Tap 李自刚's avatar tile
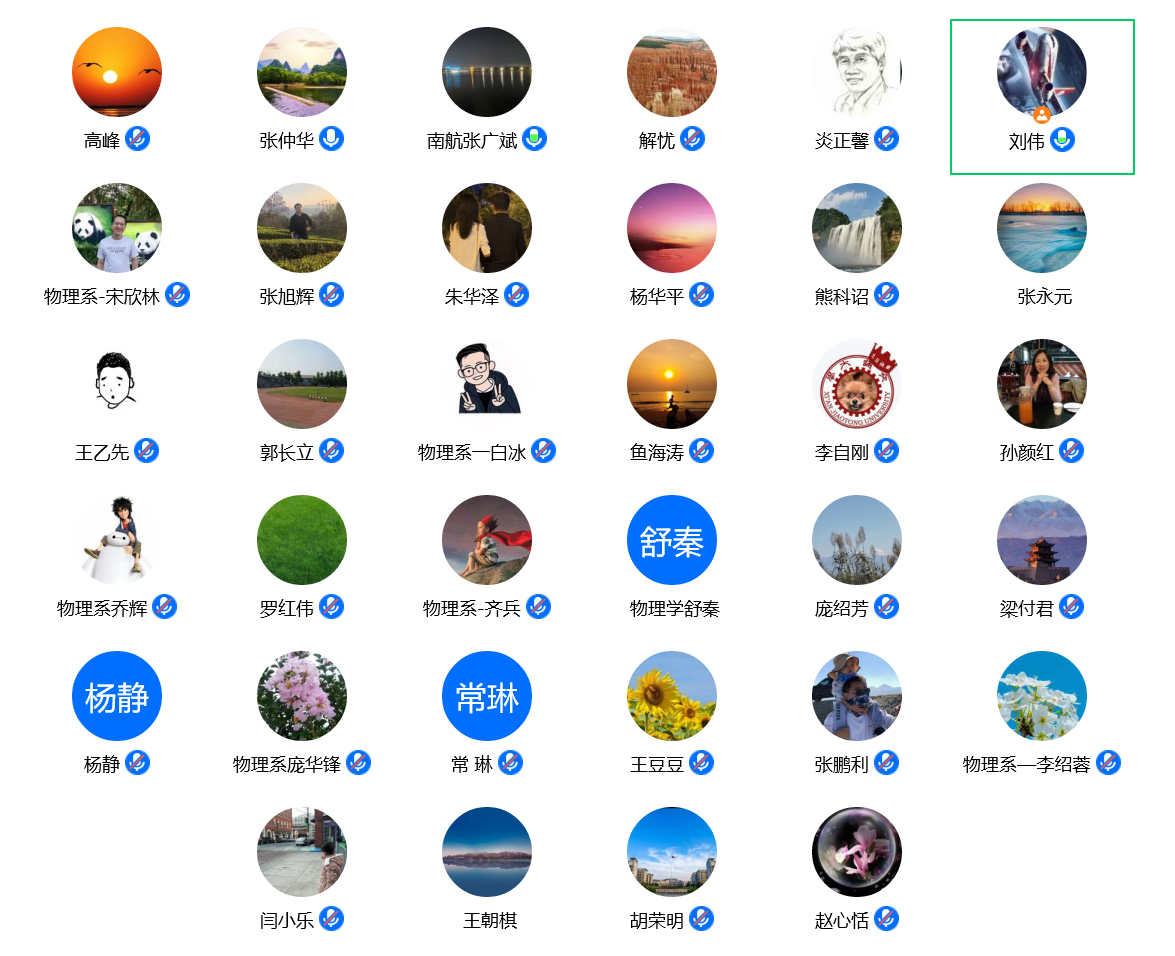This screenshot has height=956, width=1175. pos(857,384)
